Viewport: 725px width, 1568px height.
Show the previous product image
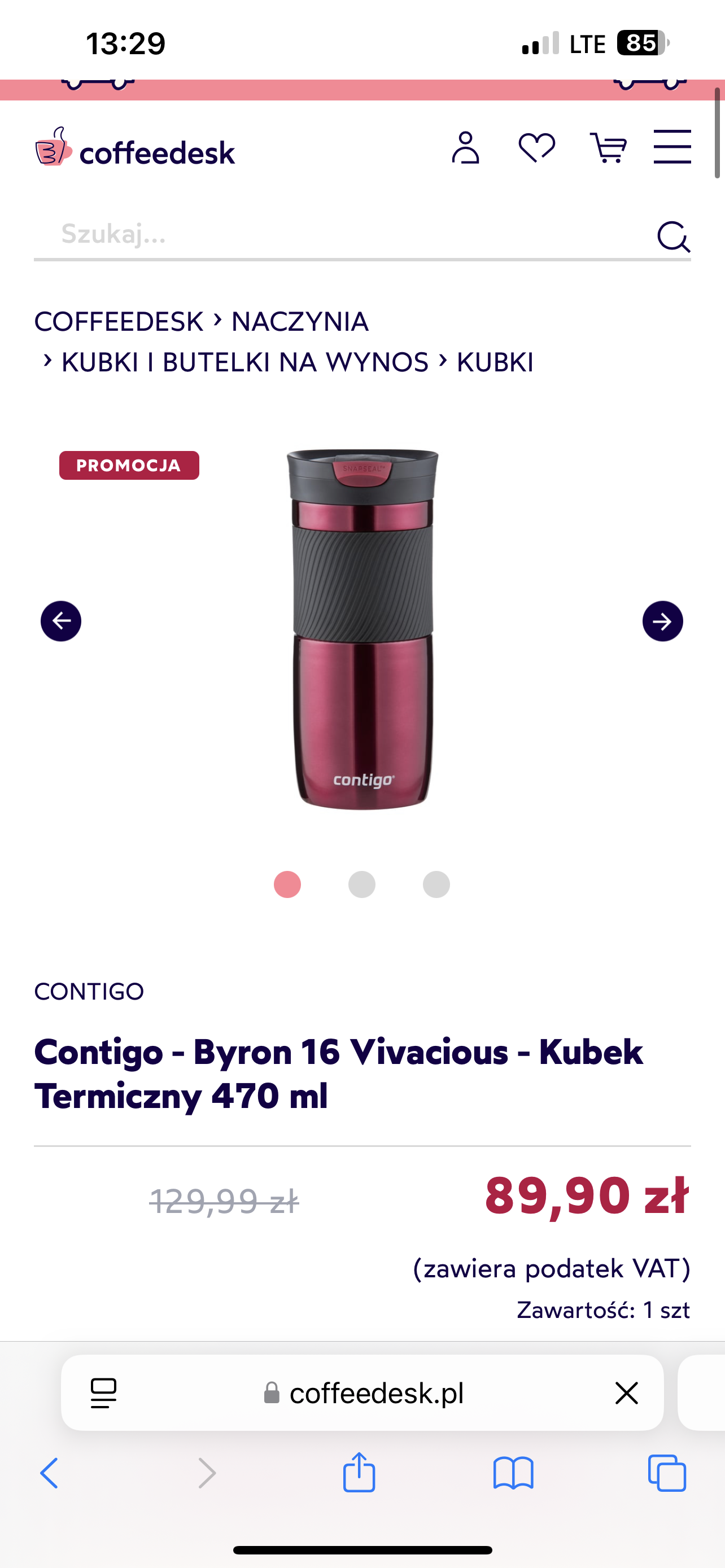click(61, 621)
